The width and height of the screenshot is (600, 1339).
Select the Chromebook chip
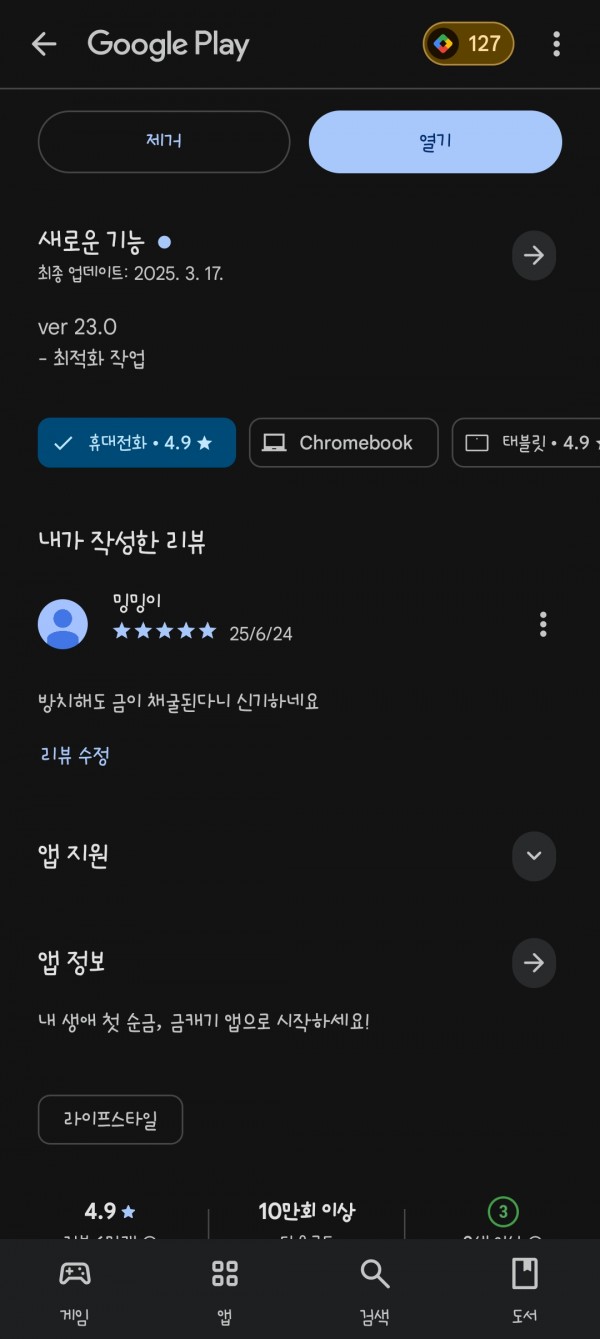[344, 443]
